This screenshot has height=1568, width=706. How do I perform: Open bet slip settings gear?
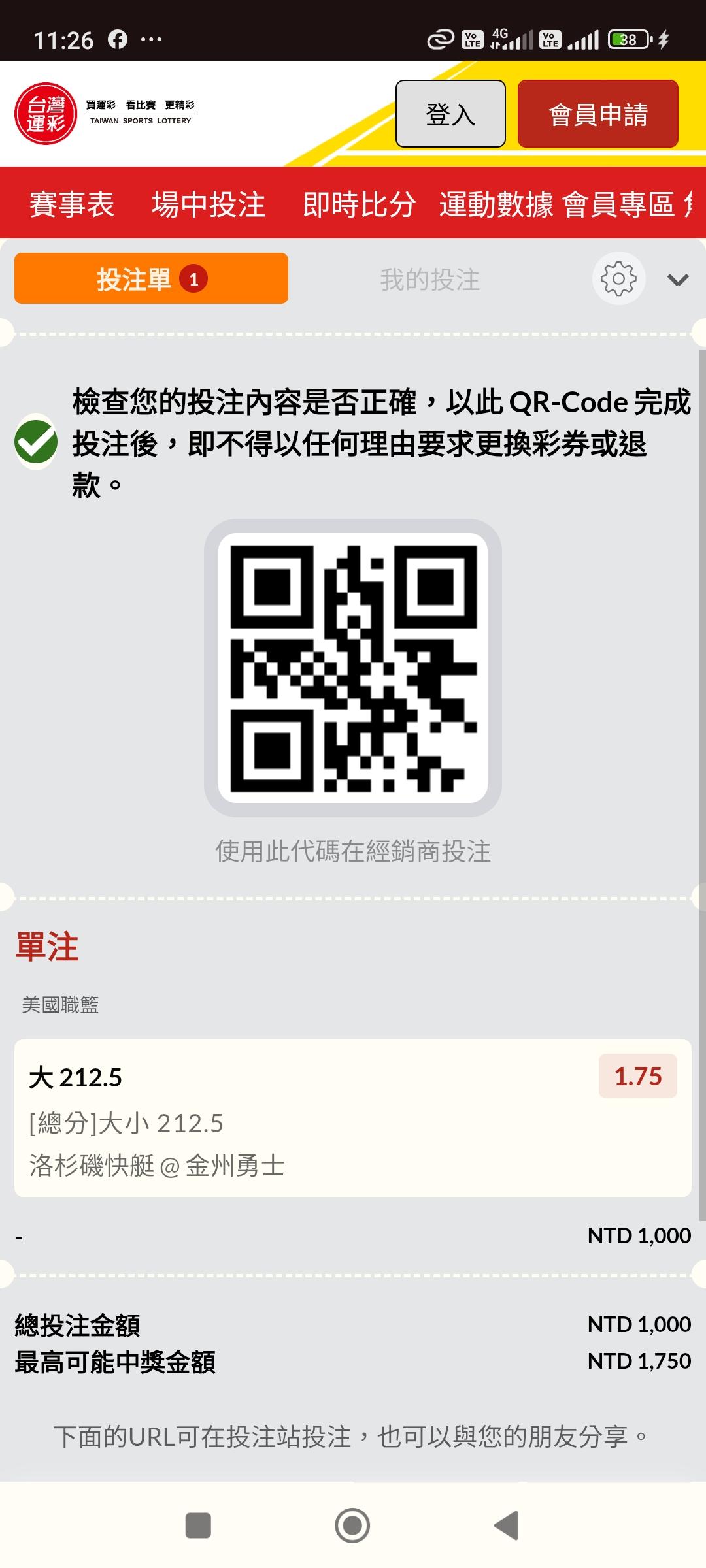(618, 279)
